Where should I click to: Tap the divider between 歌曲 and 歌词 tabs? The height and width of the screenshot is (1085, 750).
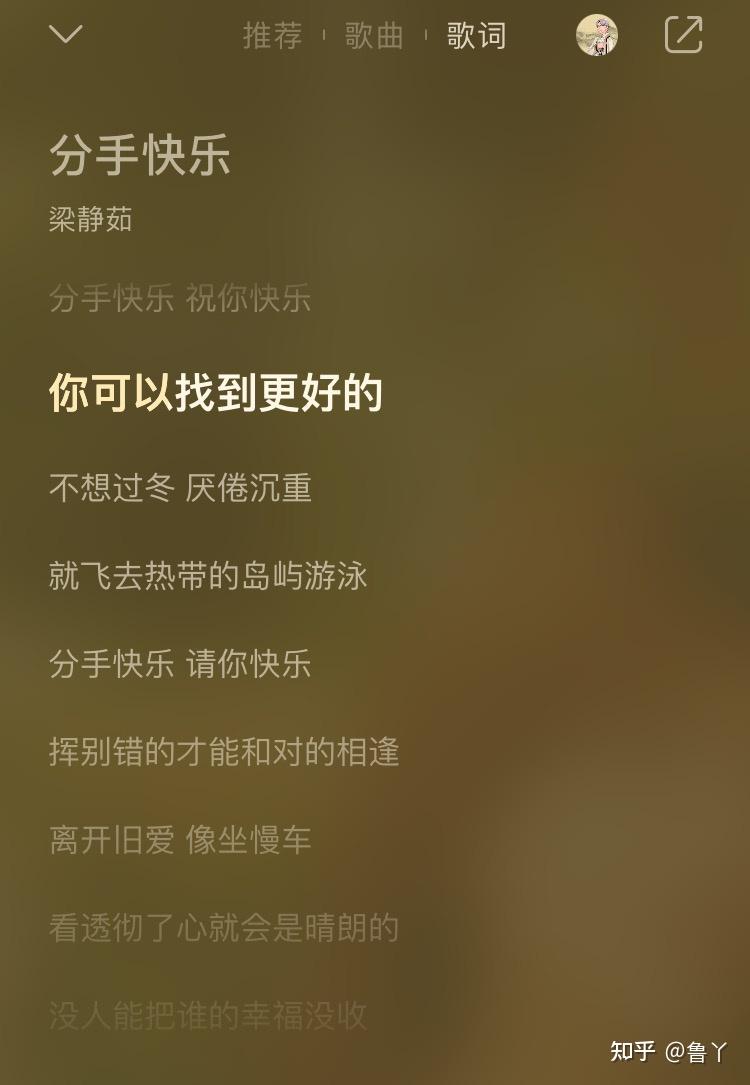click(427, 35)
